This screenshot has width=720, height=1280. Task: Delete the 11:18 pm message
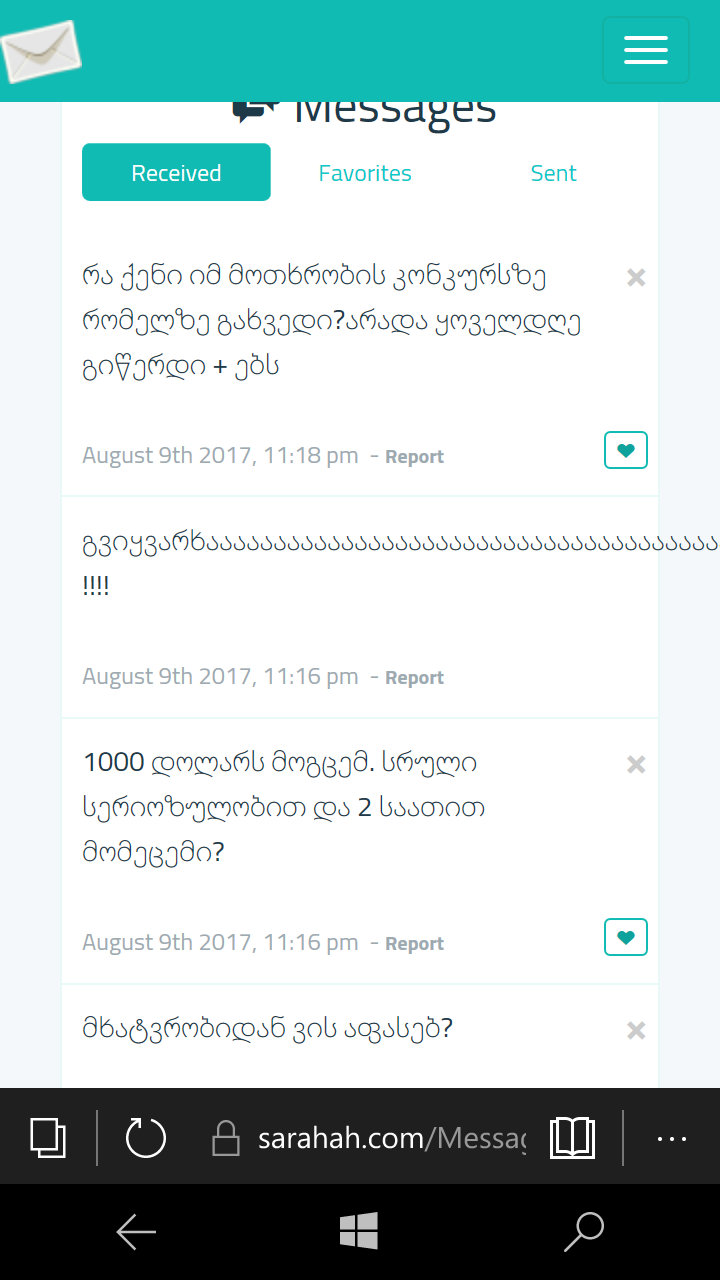[636, 278]
